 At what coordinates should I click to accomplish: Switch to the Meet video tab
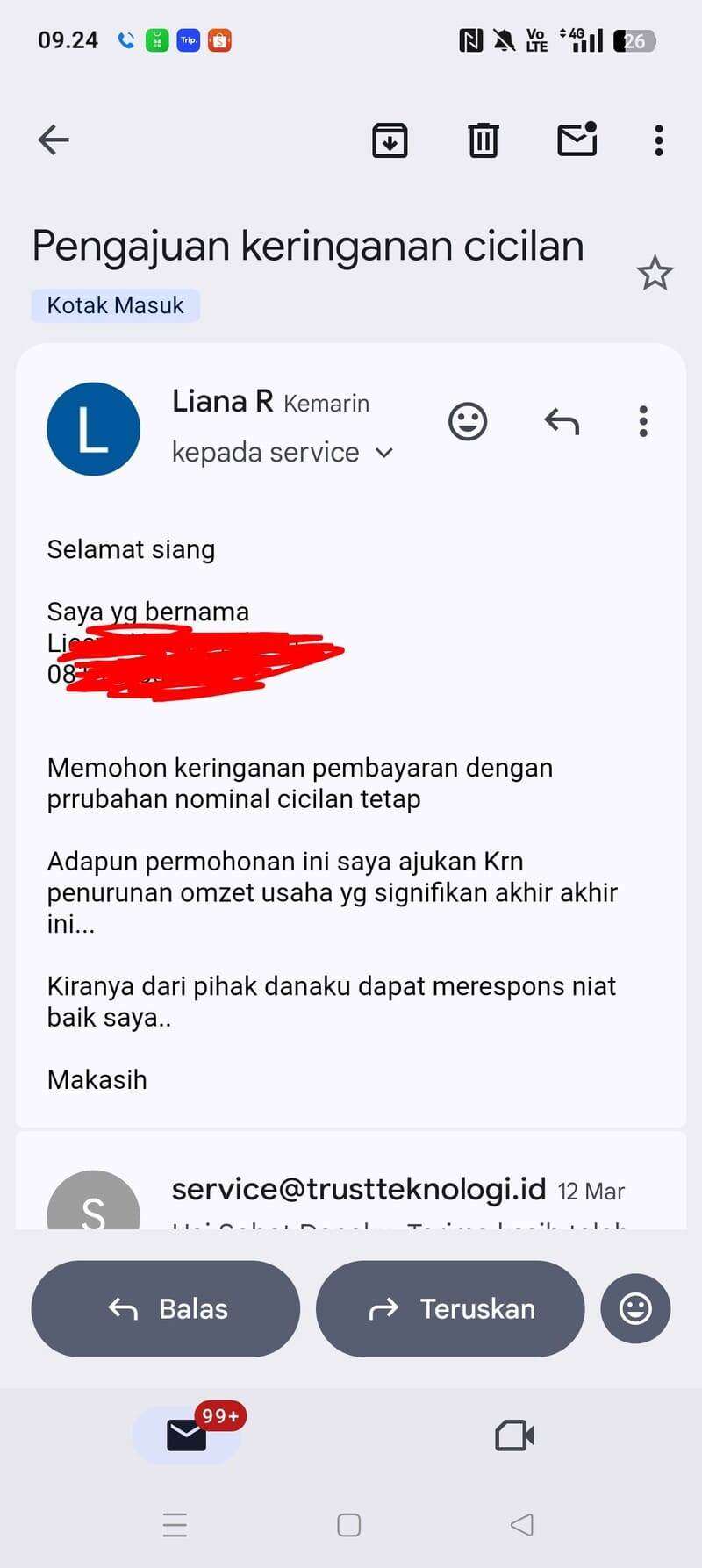click(515, 1436)
